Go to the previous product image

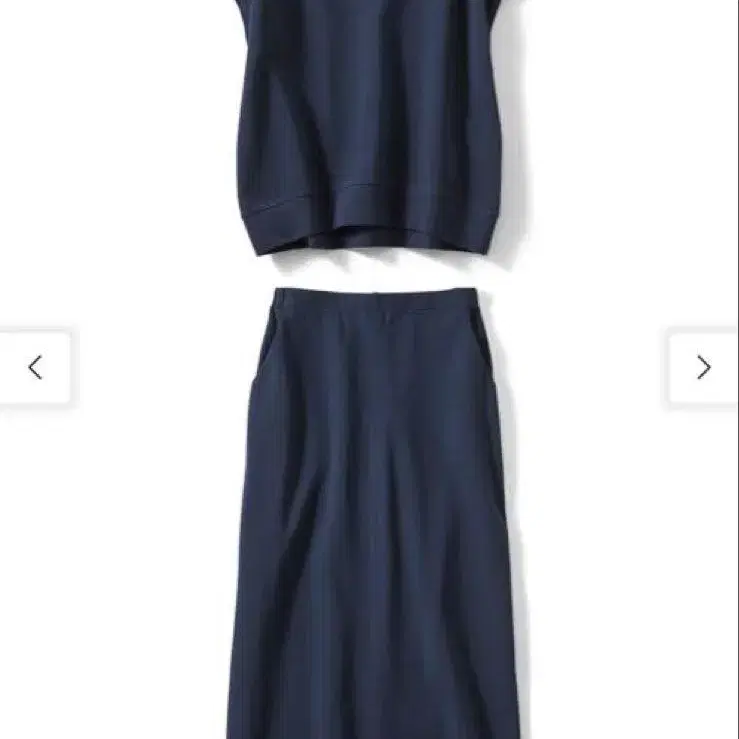(x=35, y=367)
